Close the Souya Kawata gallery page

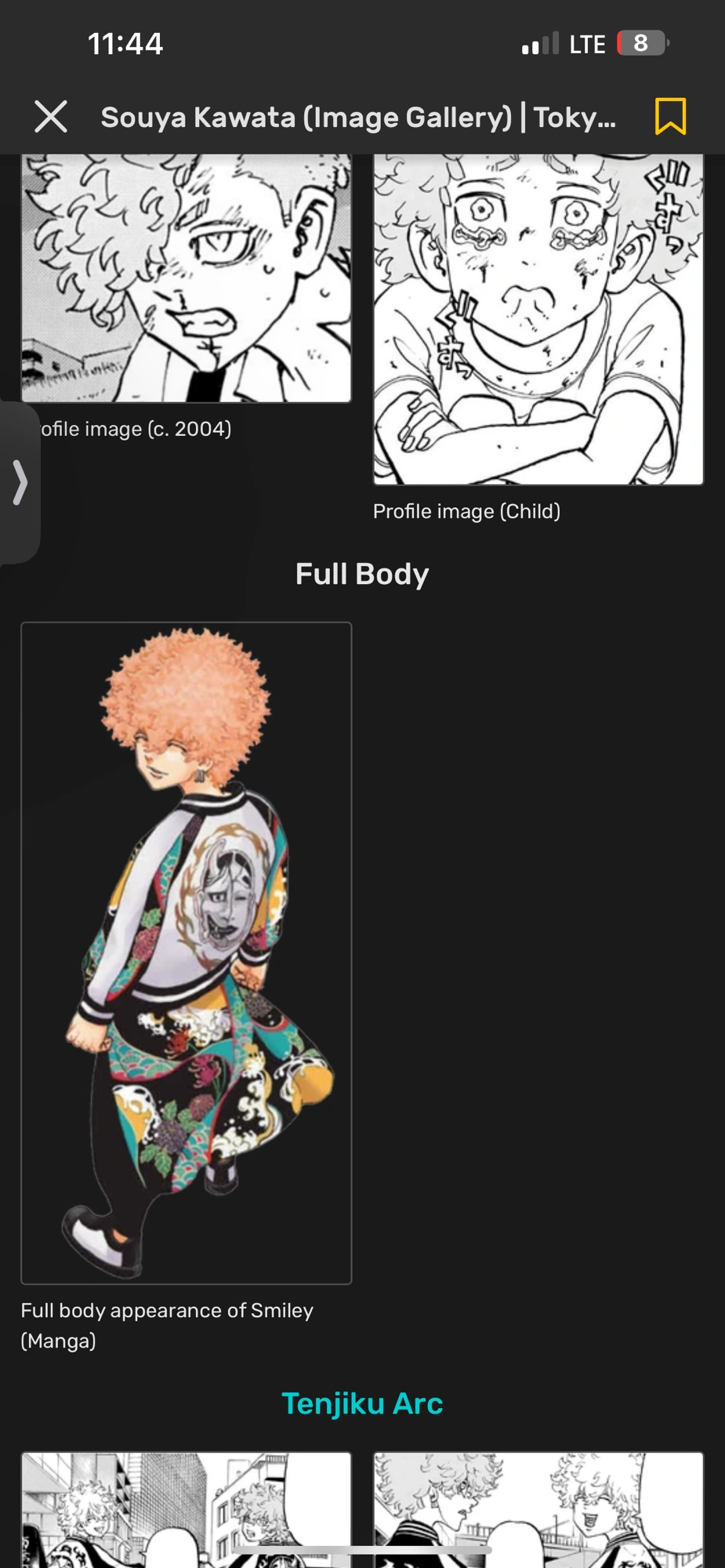coord(51,117)
